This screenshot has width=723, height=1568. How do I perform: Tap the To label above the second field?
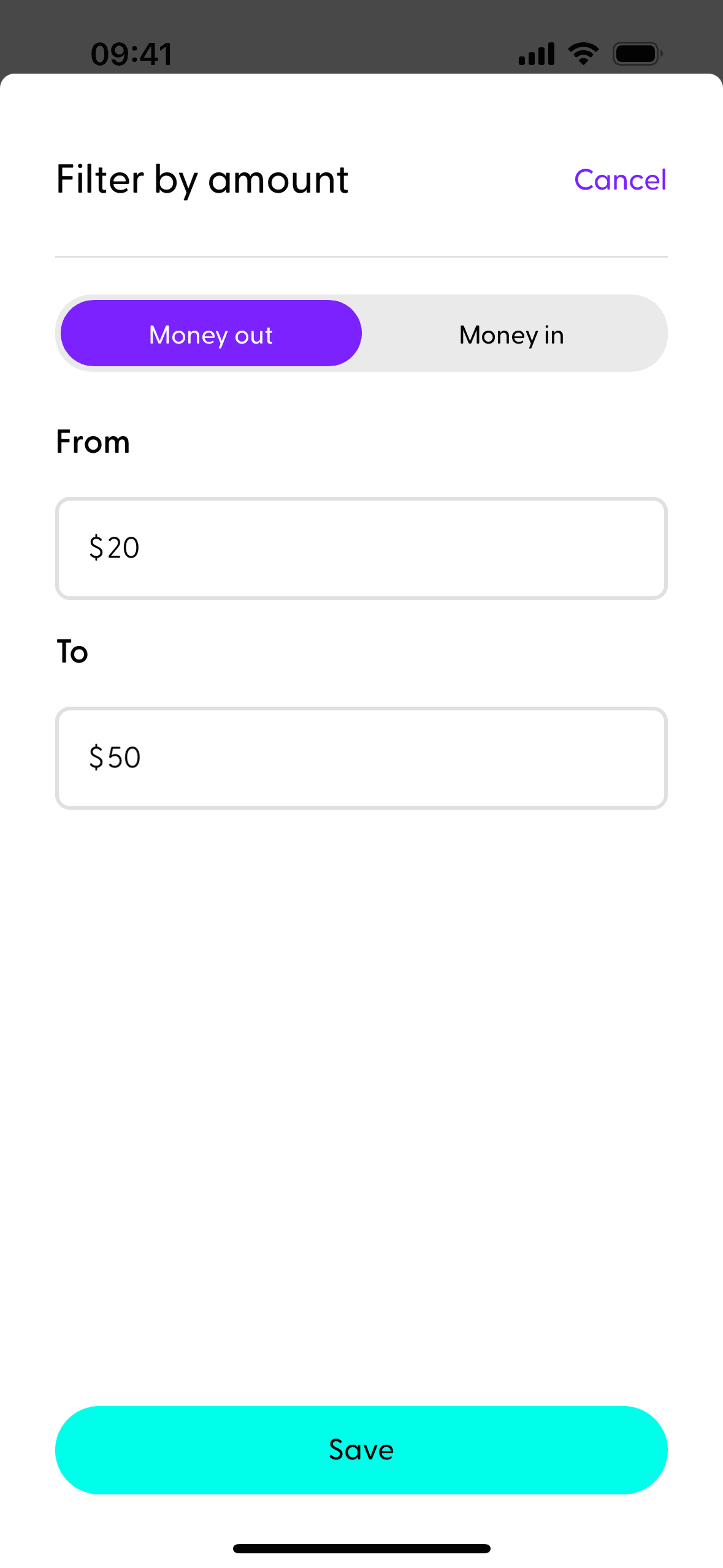click(72, 651)
